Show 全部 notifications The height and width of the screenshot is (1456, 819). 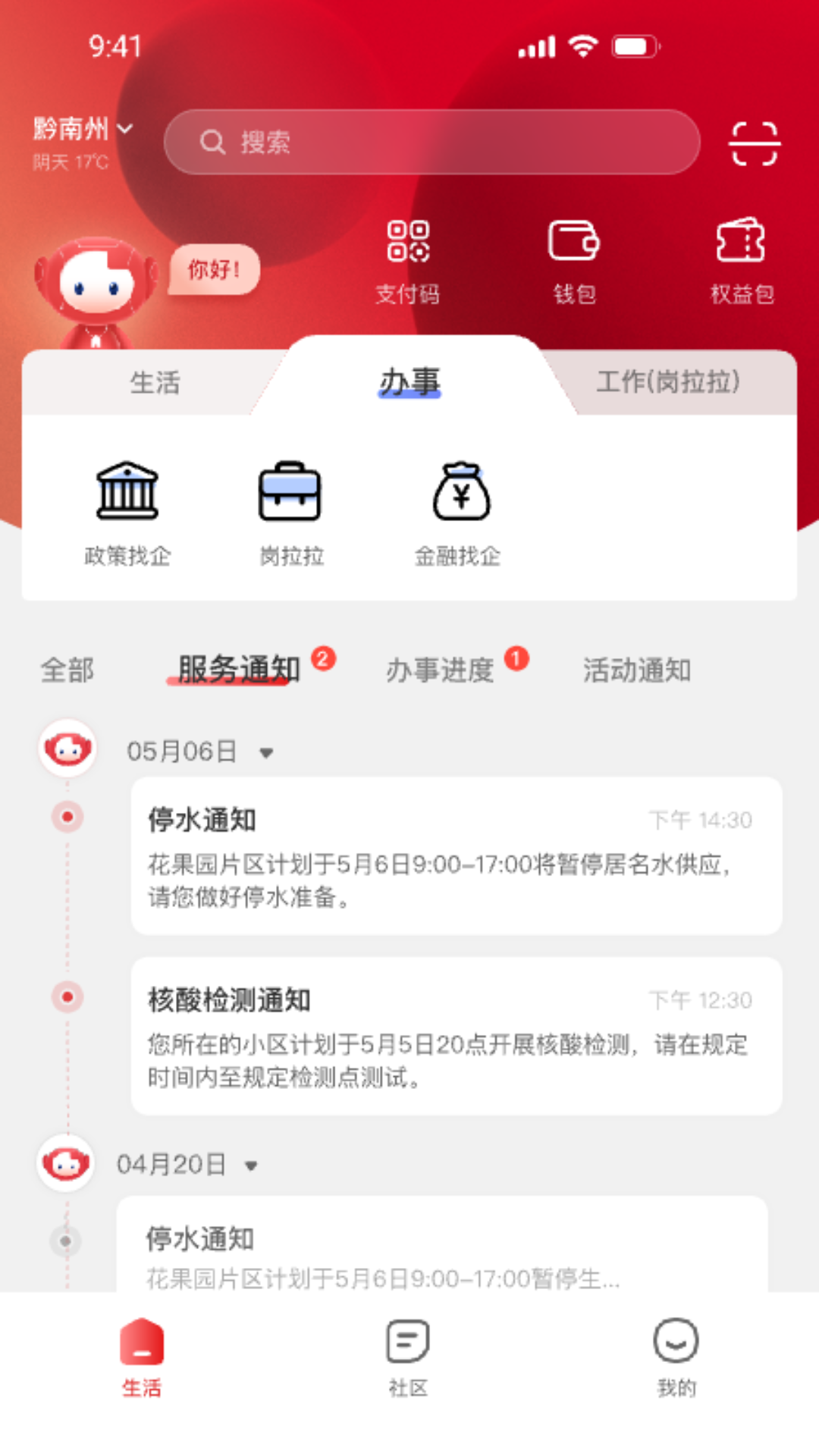click(67, 670)
